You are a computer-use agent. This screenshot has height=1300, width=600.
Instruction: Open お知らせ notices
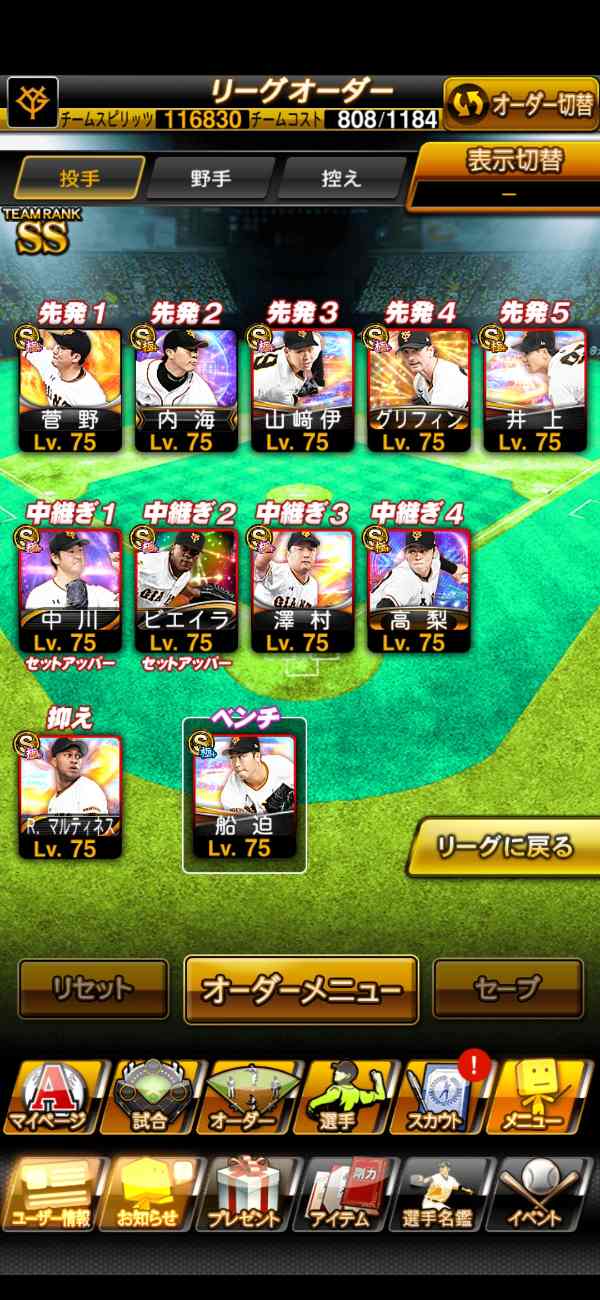pos(152,1195)
